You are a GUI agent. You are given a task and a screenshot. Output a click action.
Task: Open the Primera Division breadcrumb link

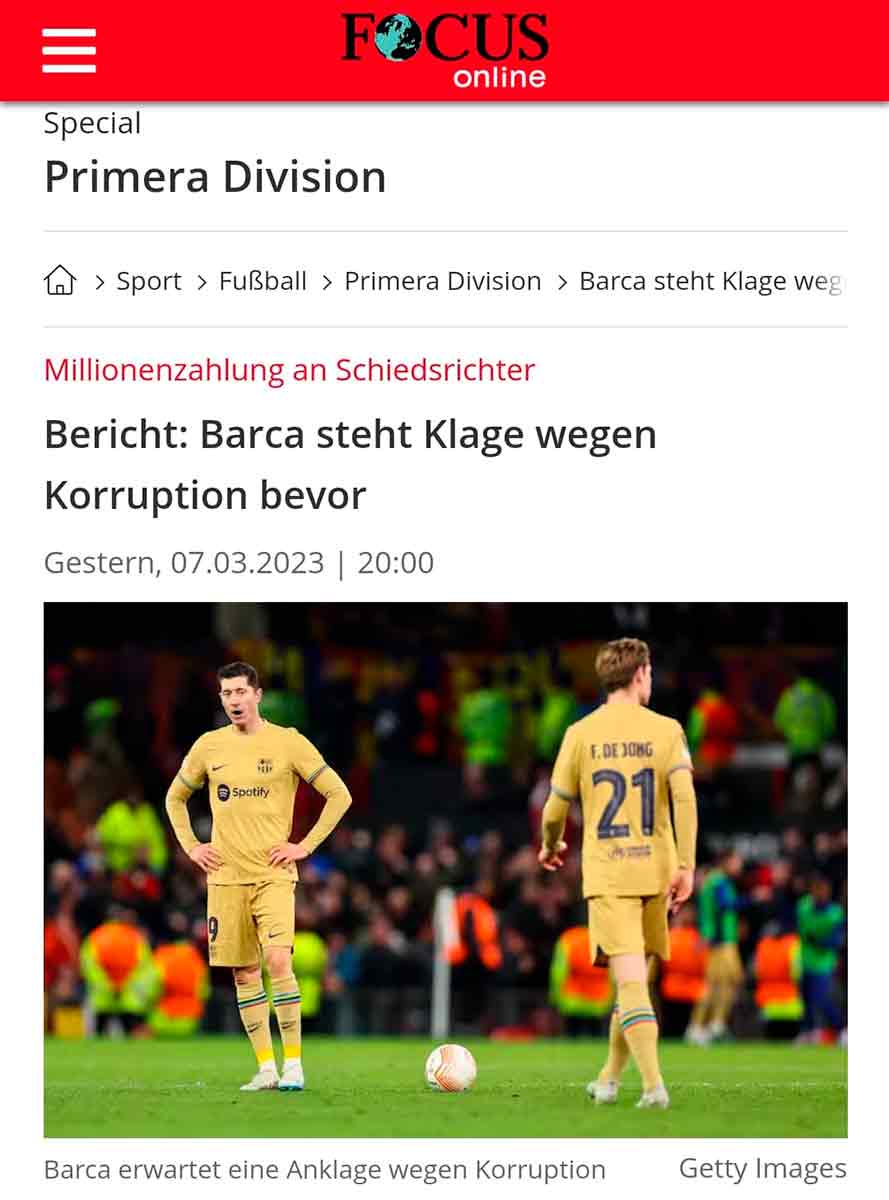pyautogui.click(x=442, y=281)
